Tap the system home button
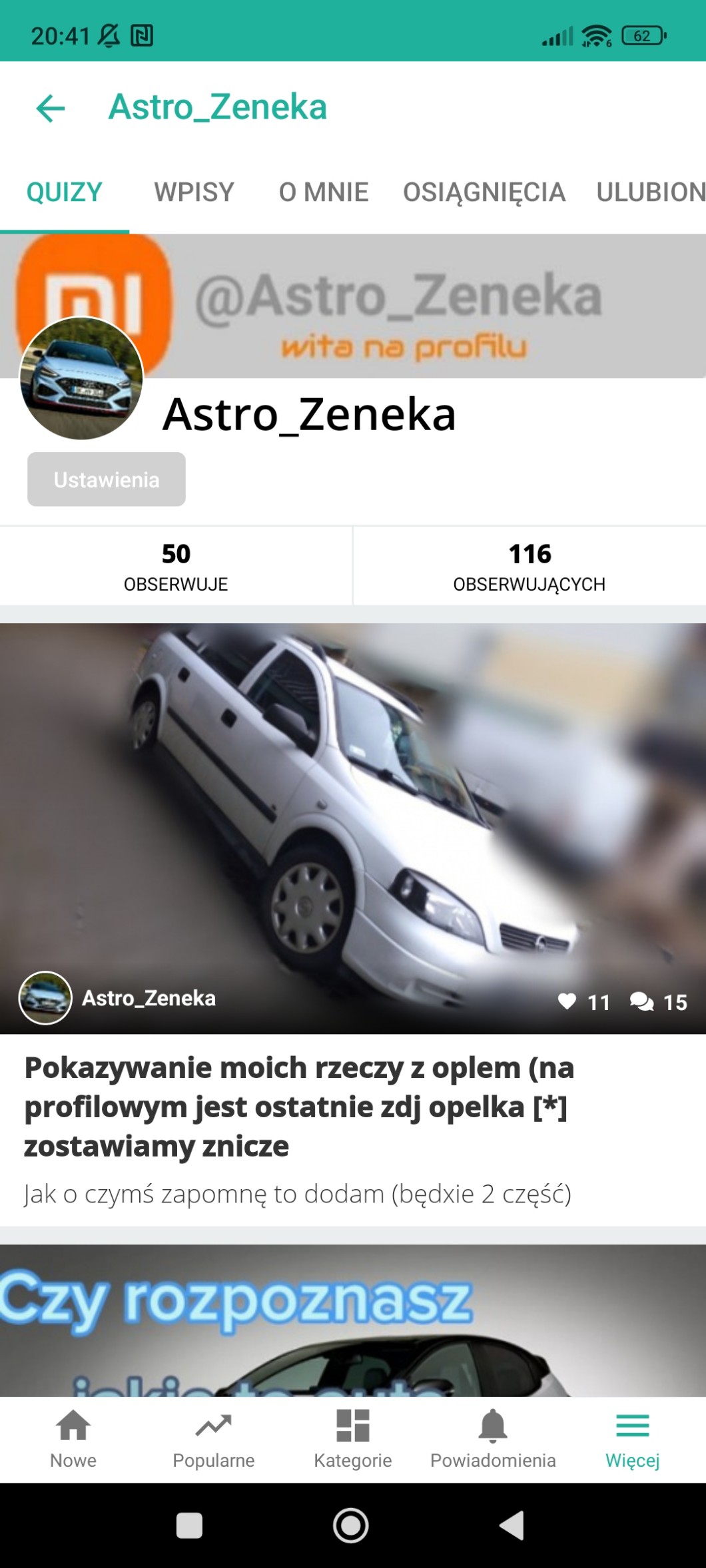Screen dimensions: 706x1568 point(351,1525)
